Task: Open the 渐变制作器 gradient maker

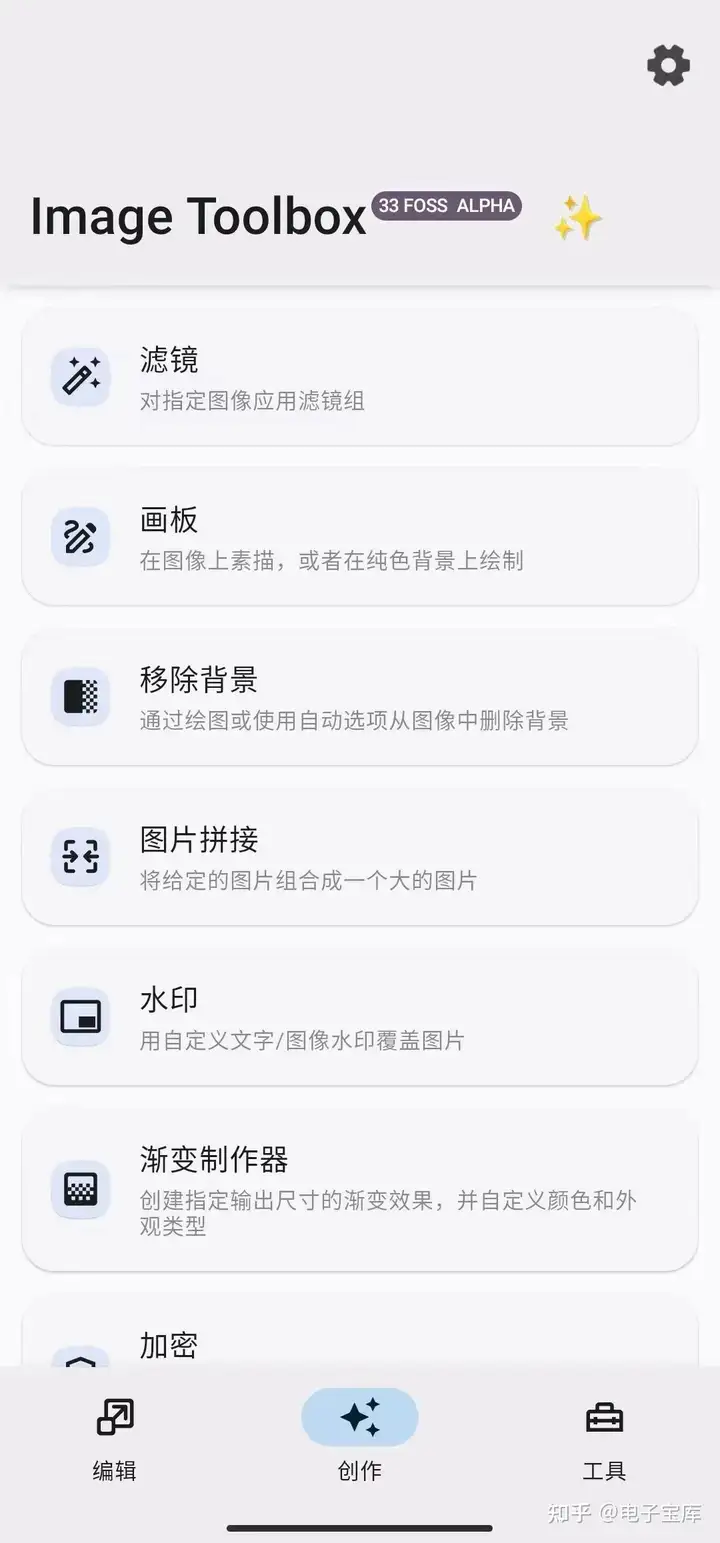Action: (360, 1190)
